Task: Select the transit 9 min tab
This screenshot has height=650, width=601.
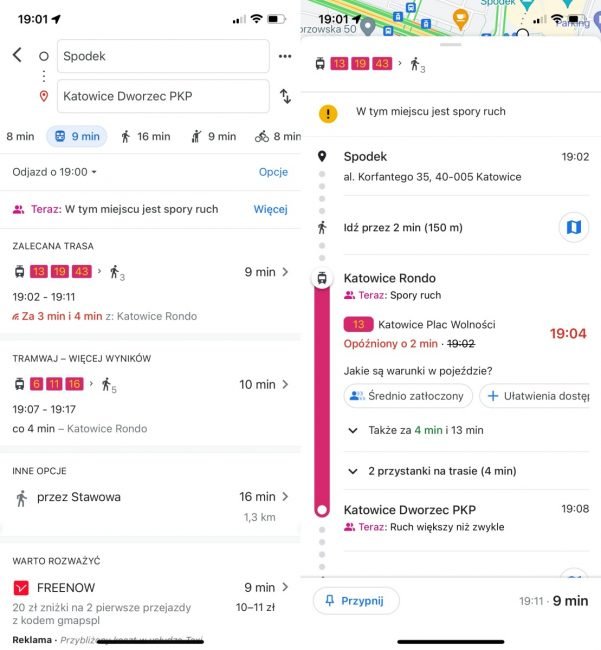Action: 76,136
